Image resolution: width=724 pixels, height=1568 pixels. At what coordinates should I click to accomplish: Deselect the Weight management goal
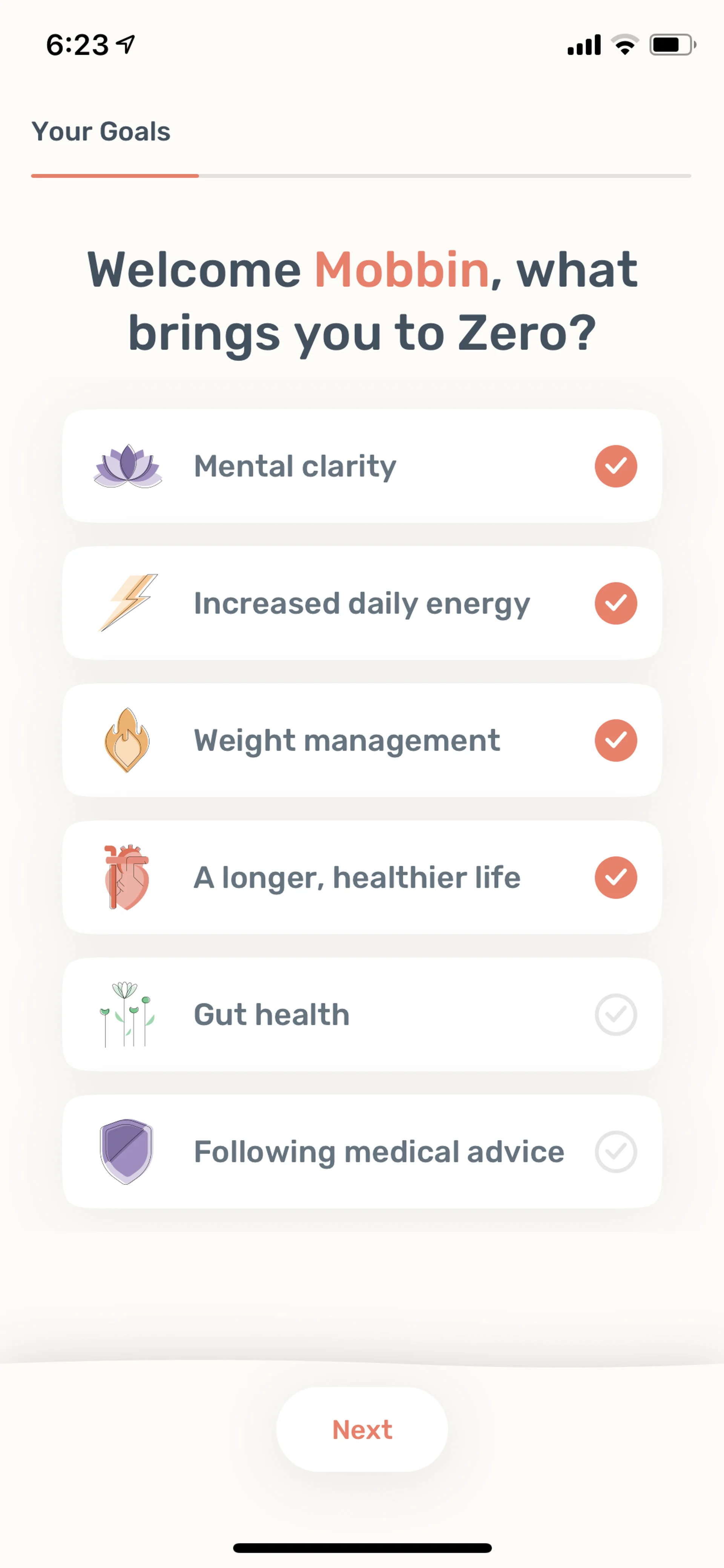pyautogui.click(x=615, y=740)
